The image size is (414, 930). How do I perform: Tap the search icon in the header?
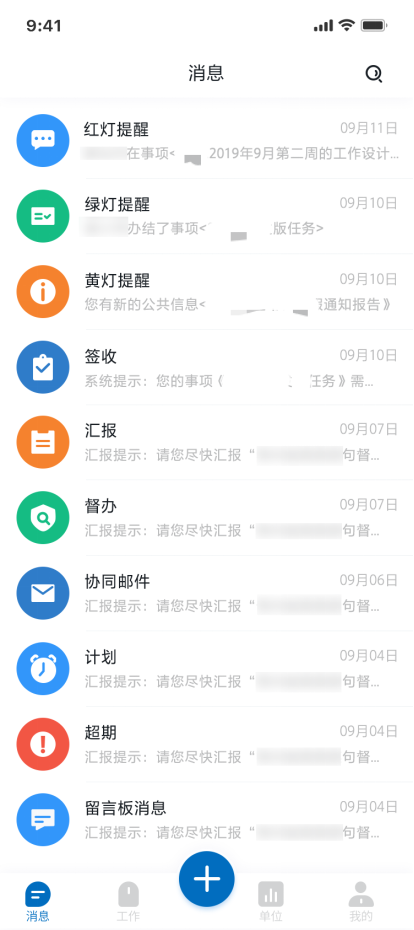(374, 74)
